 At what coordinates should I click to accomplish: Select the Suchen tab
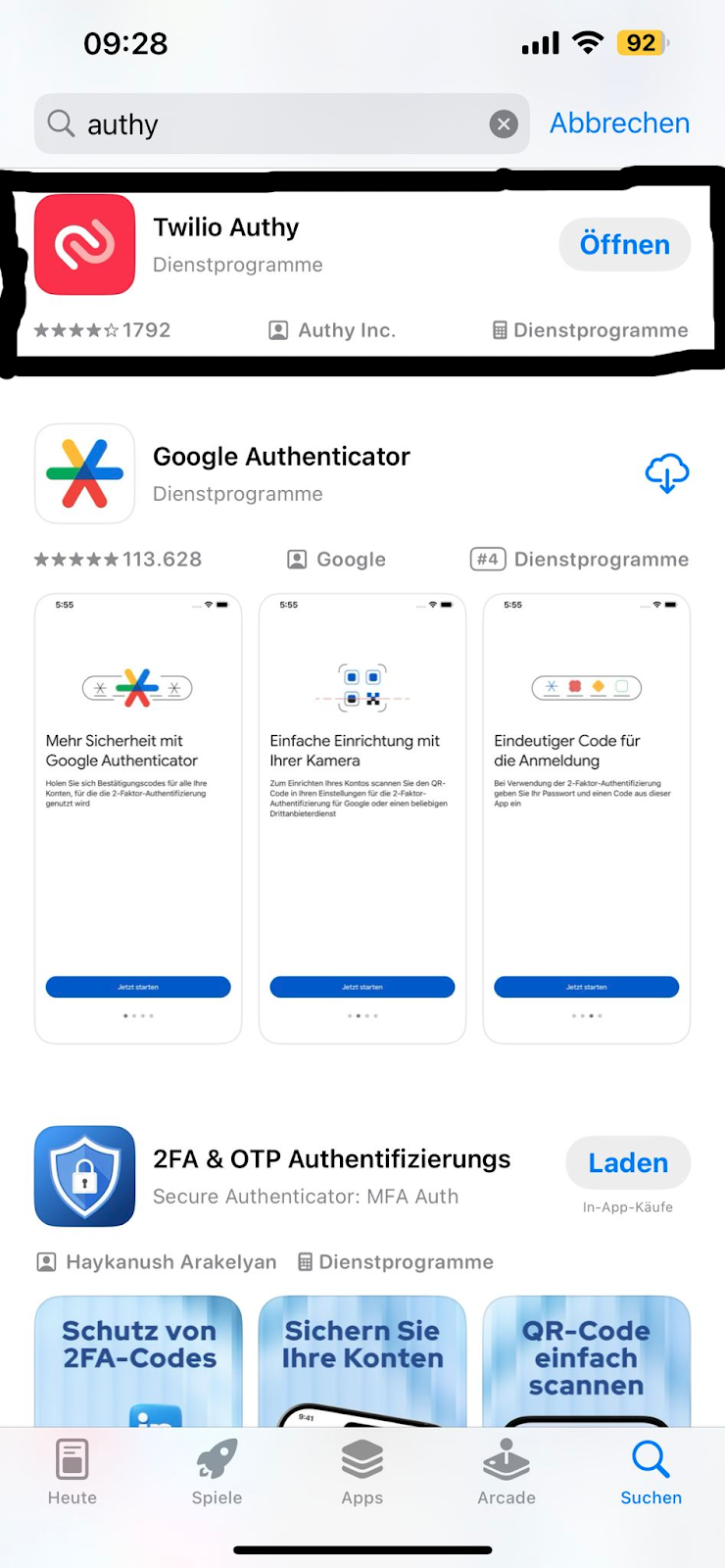pos(652,1471)
